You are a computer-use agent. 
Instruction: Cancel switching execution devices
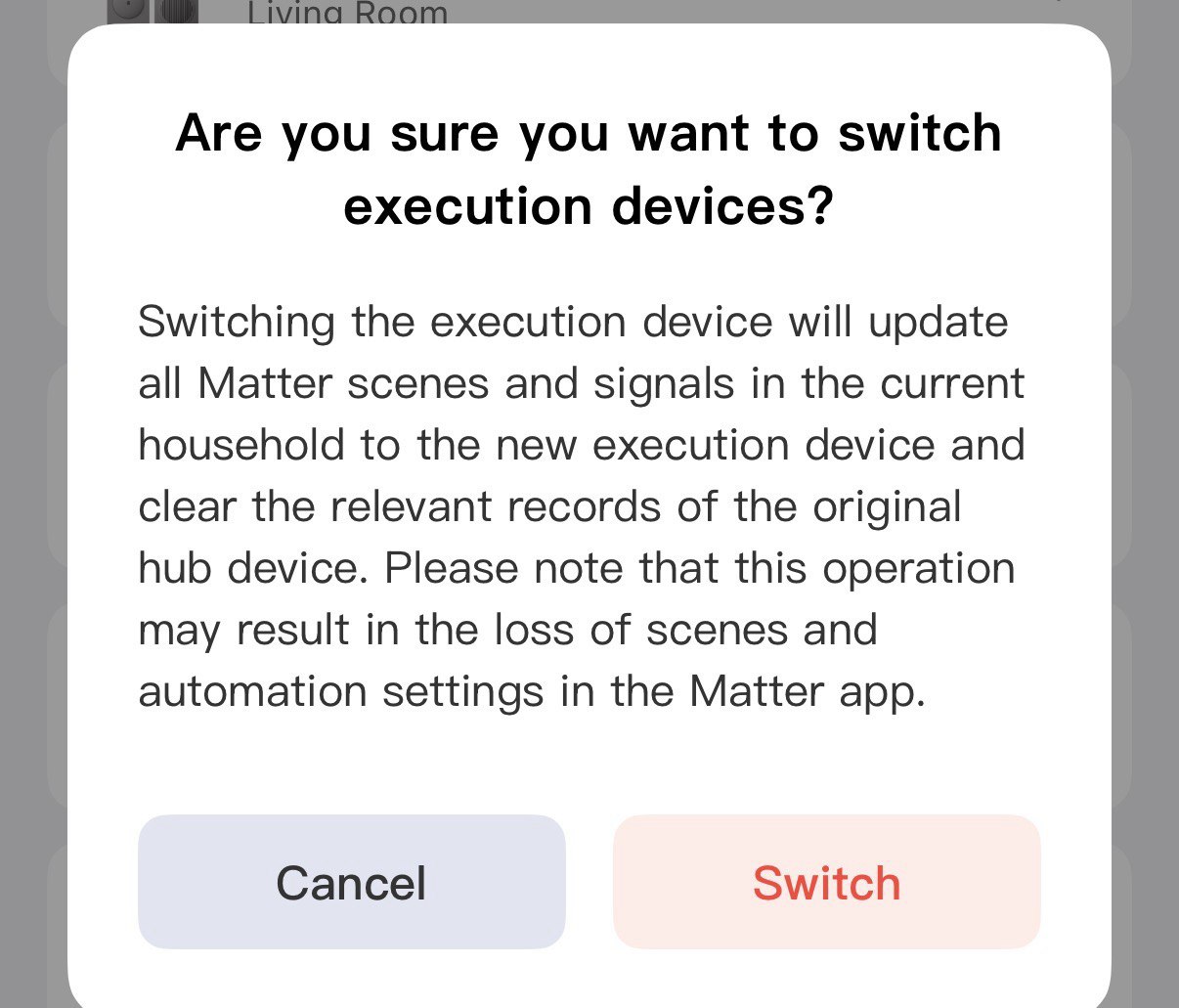tap(351, 882)
